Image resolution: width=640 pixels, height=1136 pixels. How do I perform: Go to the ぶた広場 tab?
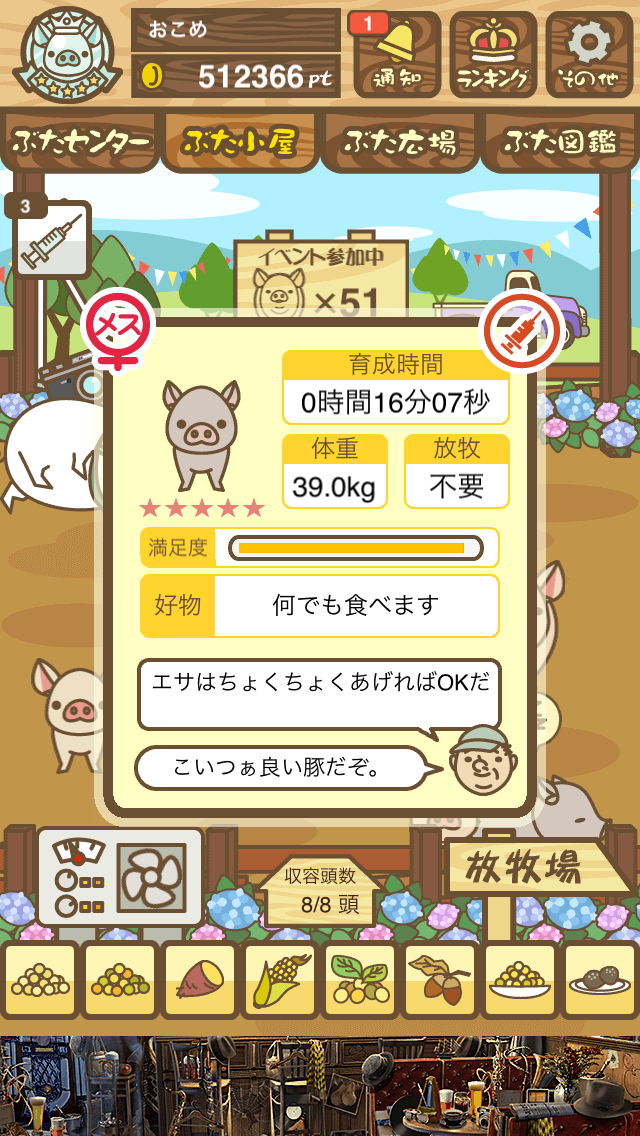pyautogui.click(x=400, y=142)
